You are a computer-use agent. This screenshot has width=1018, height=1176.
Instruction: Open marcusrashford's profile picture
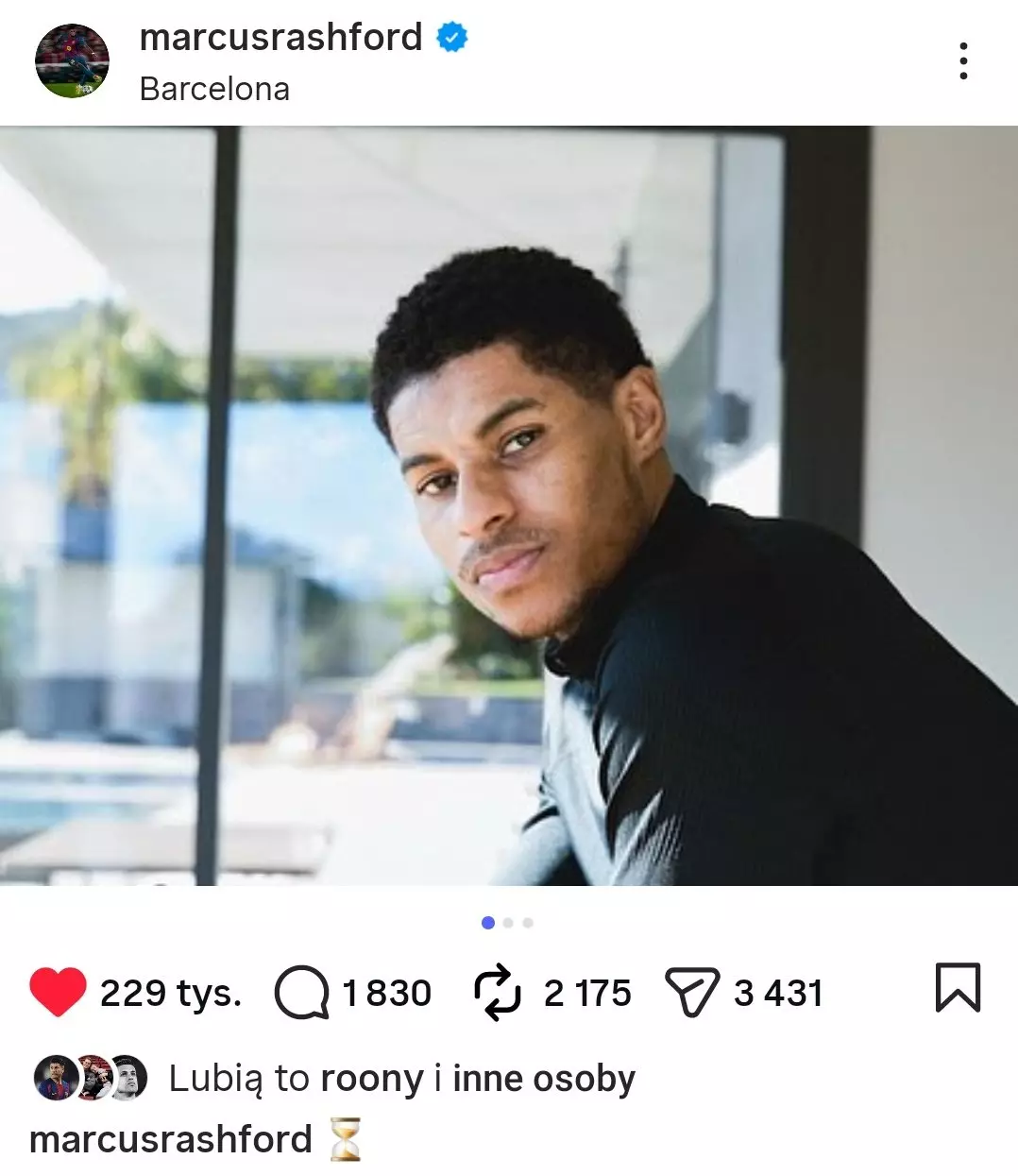click(x=72, y=61)
